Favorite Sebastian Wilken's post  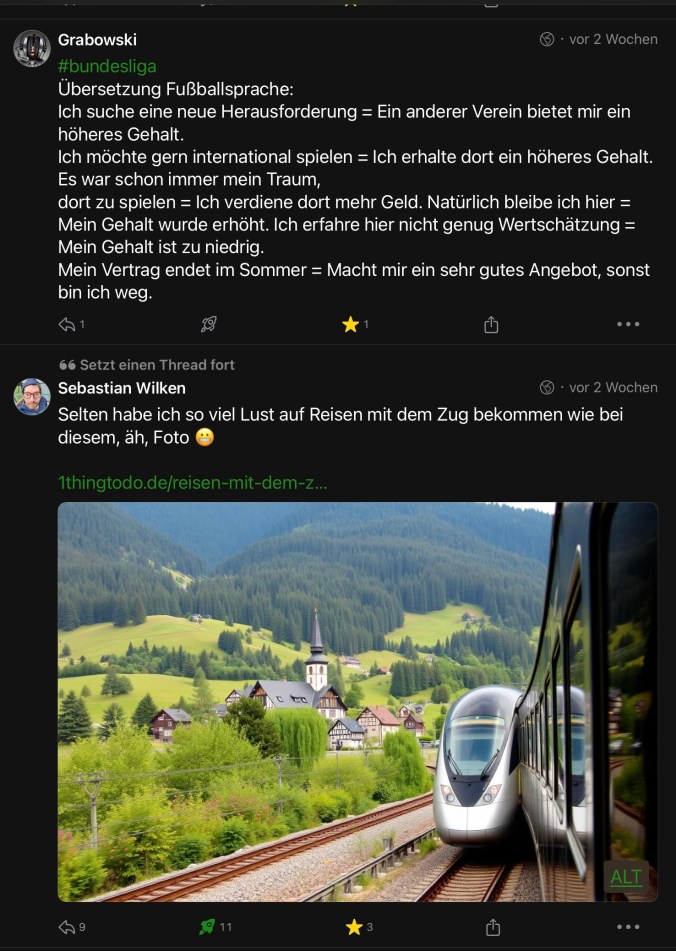tap(353, 927)
